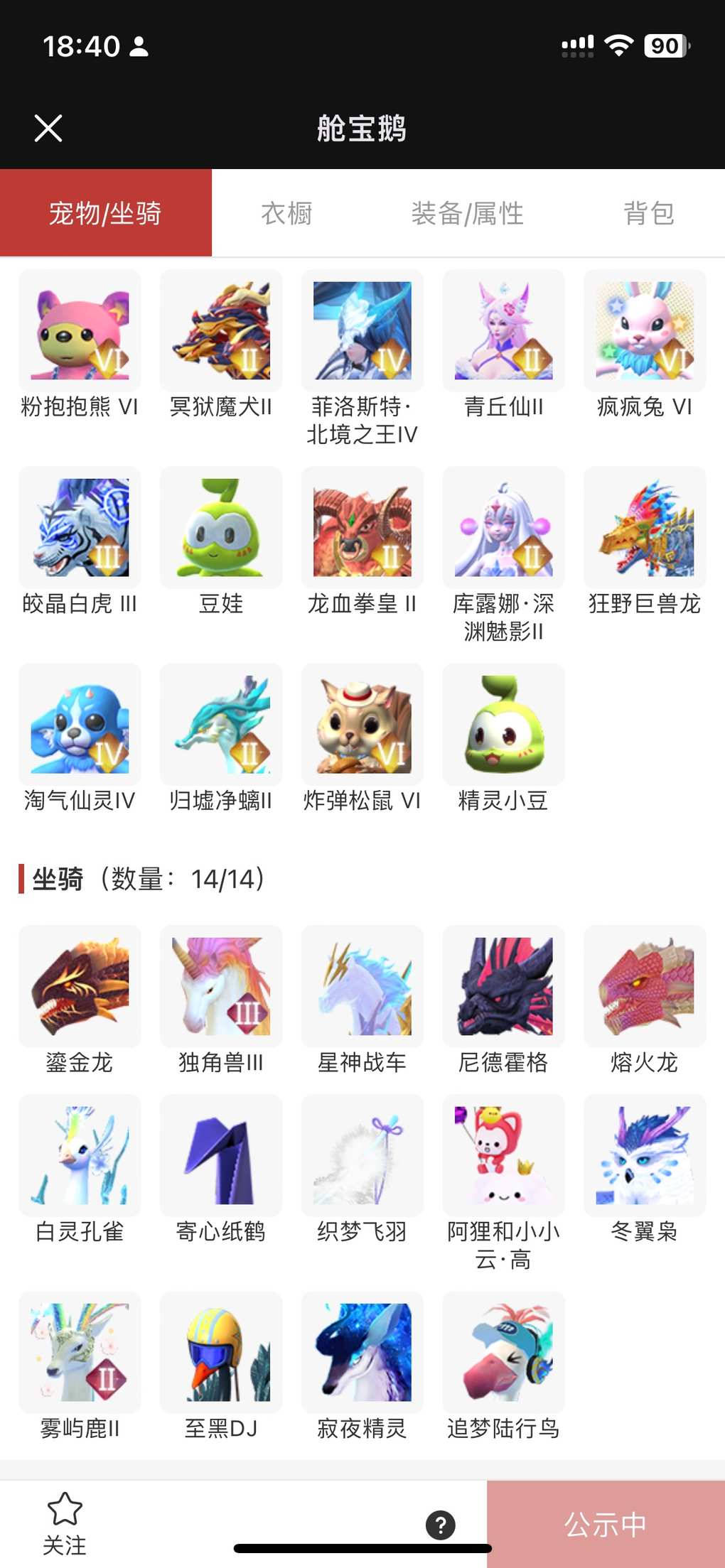Open the 追梦陆行鸟 mount tile
The image size is (725, 1568).
click(x=503, y=1352)
